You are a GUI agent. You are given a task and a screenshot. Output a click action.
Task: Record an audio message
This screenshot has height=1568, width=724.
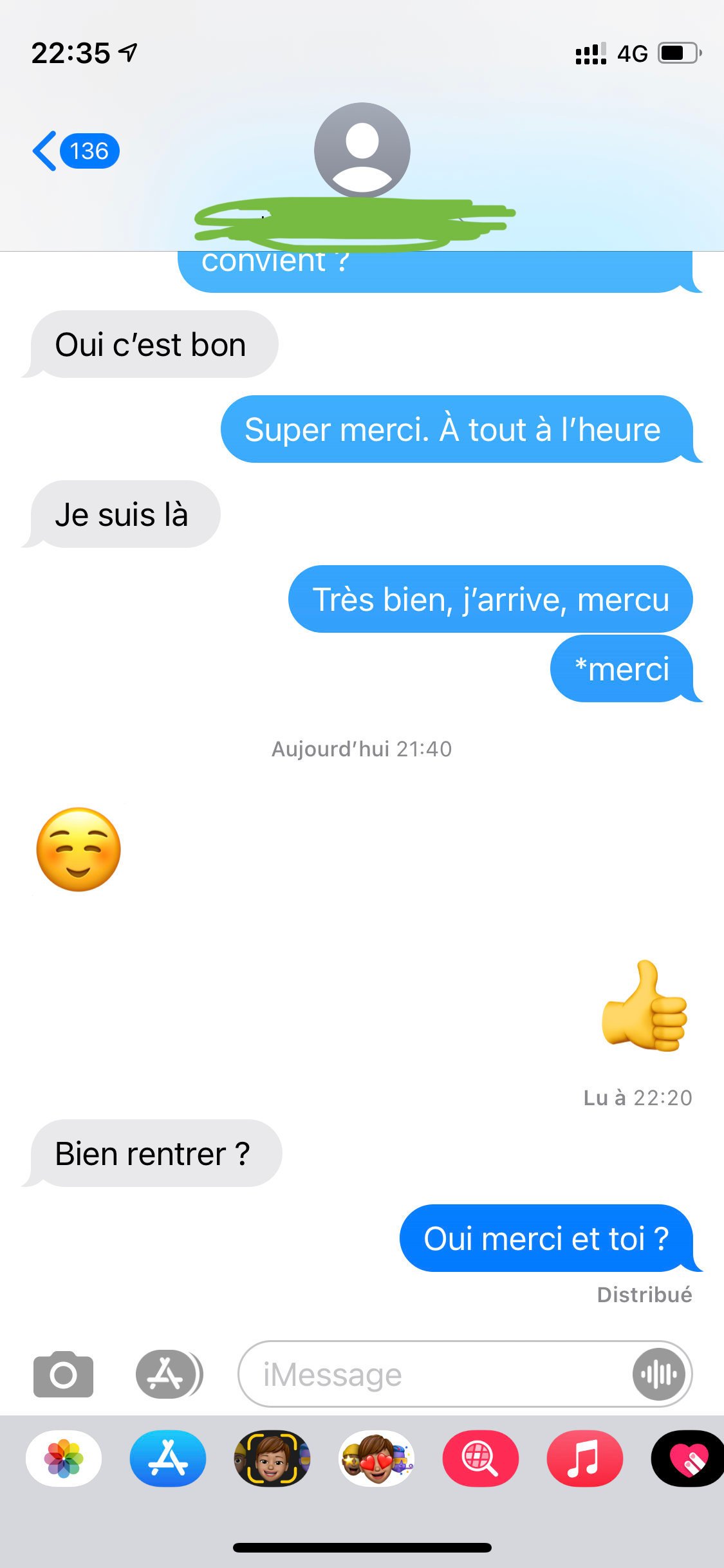(658, 1374)
